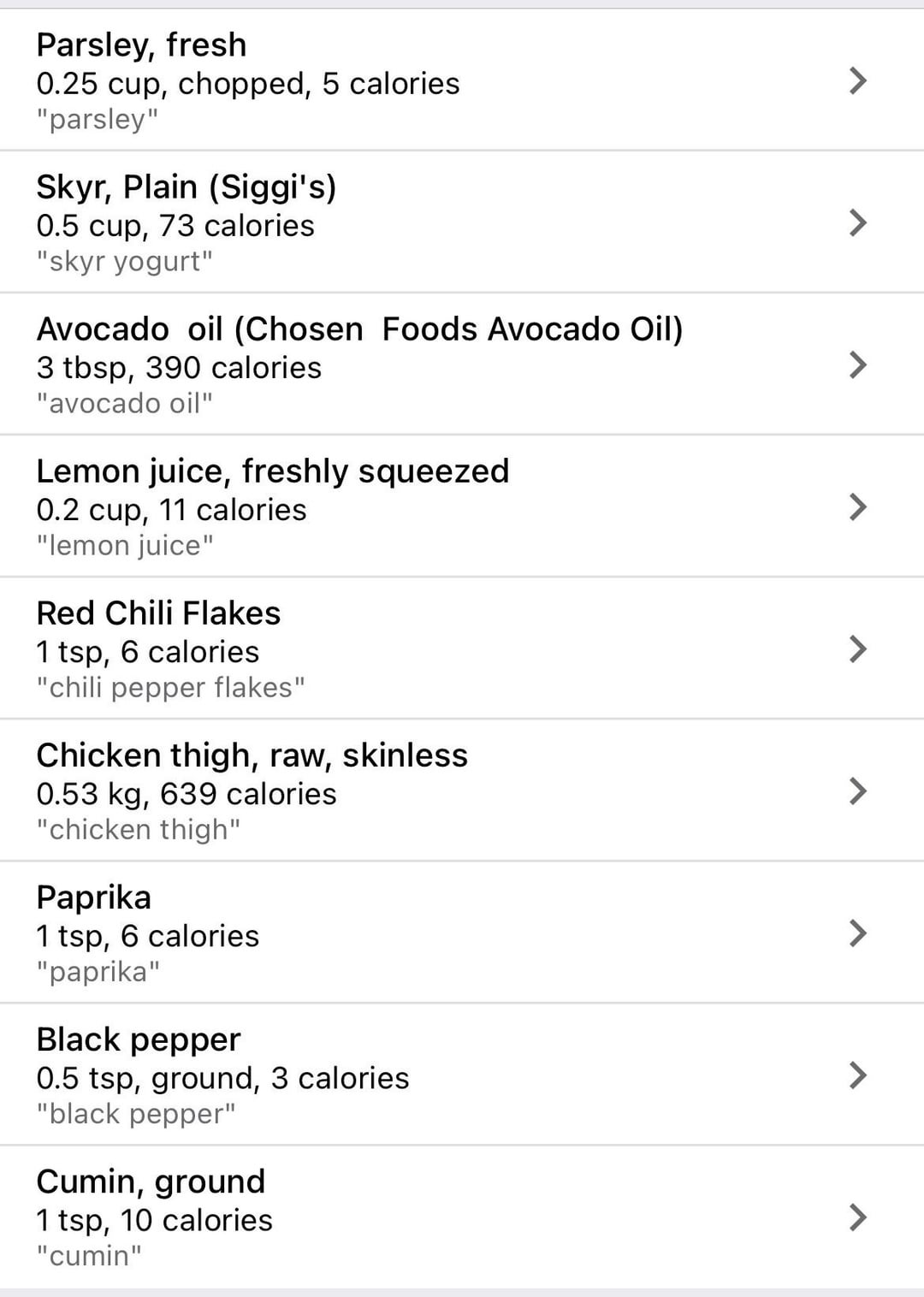
Task: Tap the Red Chili Flakes row
Action: (462, 648)
